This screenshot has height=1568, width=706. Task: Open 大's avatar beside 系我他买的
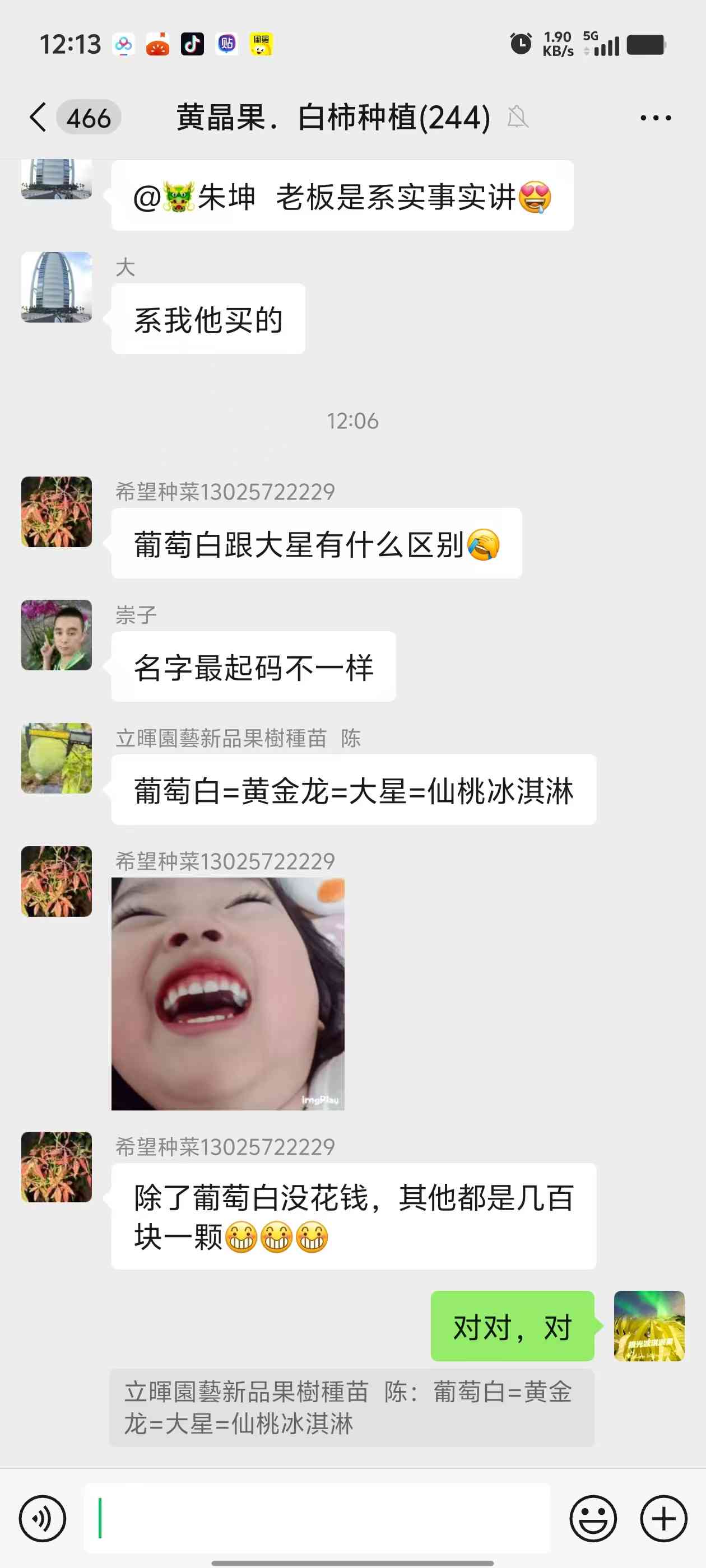[x=57, y=287]
